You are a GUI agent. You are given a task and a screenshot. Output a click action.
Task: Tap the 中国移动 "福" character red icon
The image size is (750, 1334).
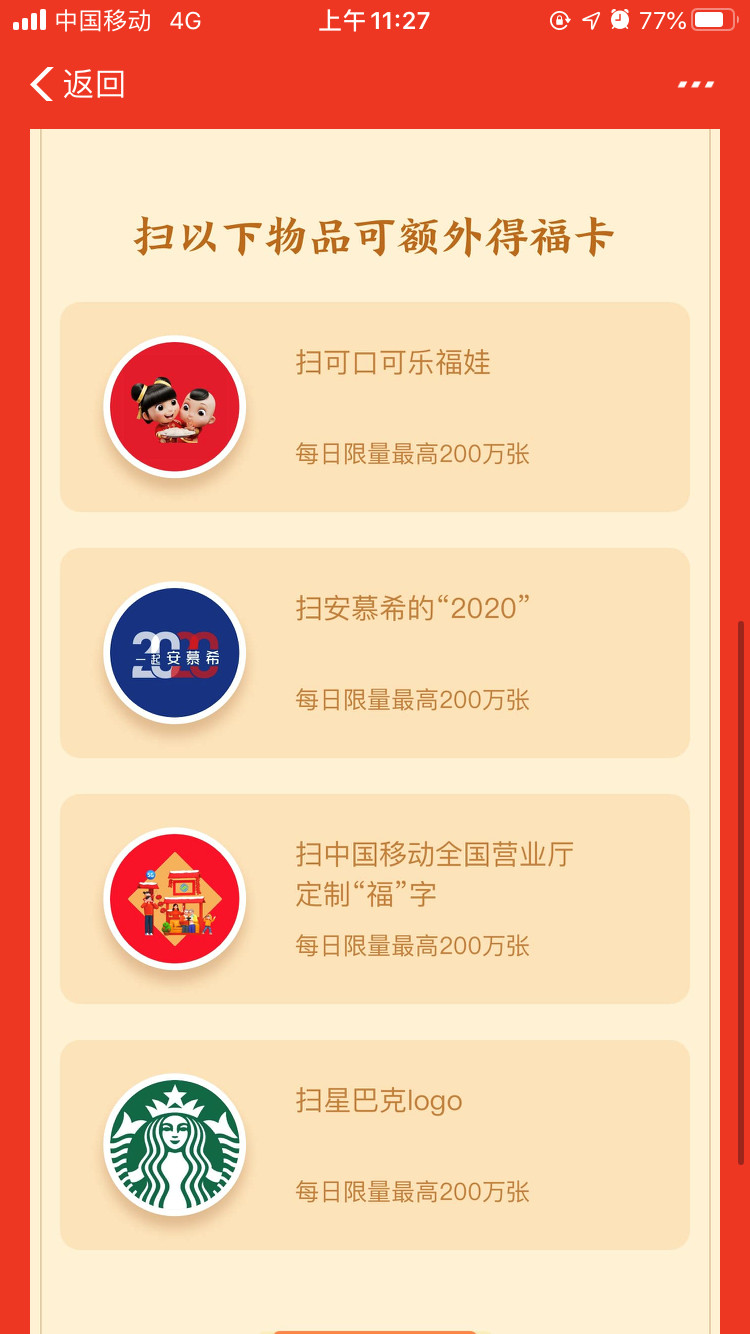coord(174,898)
